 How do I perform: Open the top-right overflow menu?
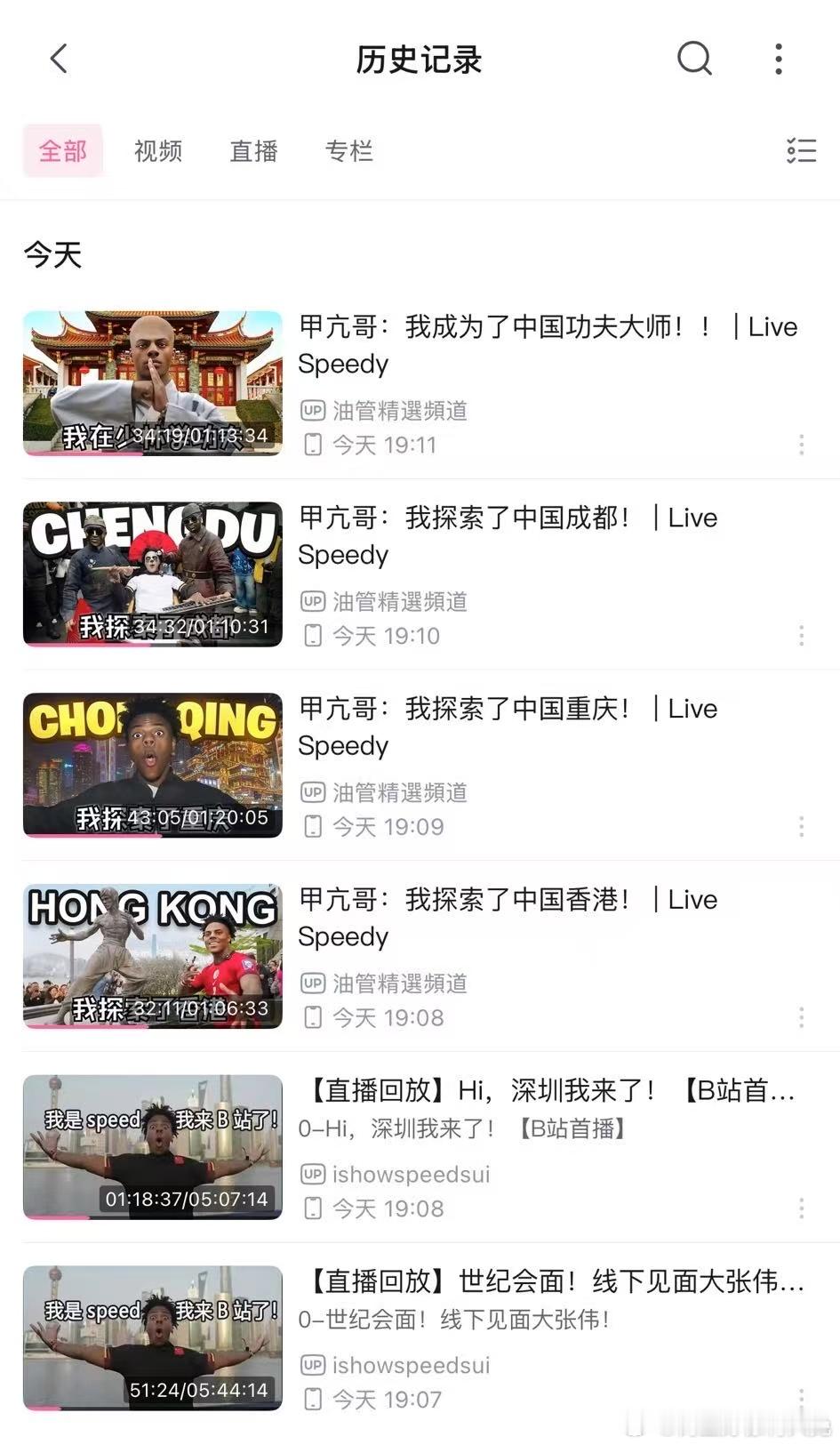point(779,60)
